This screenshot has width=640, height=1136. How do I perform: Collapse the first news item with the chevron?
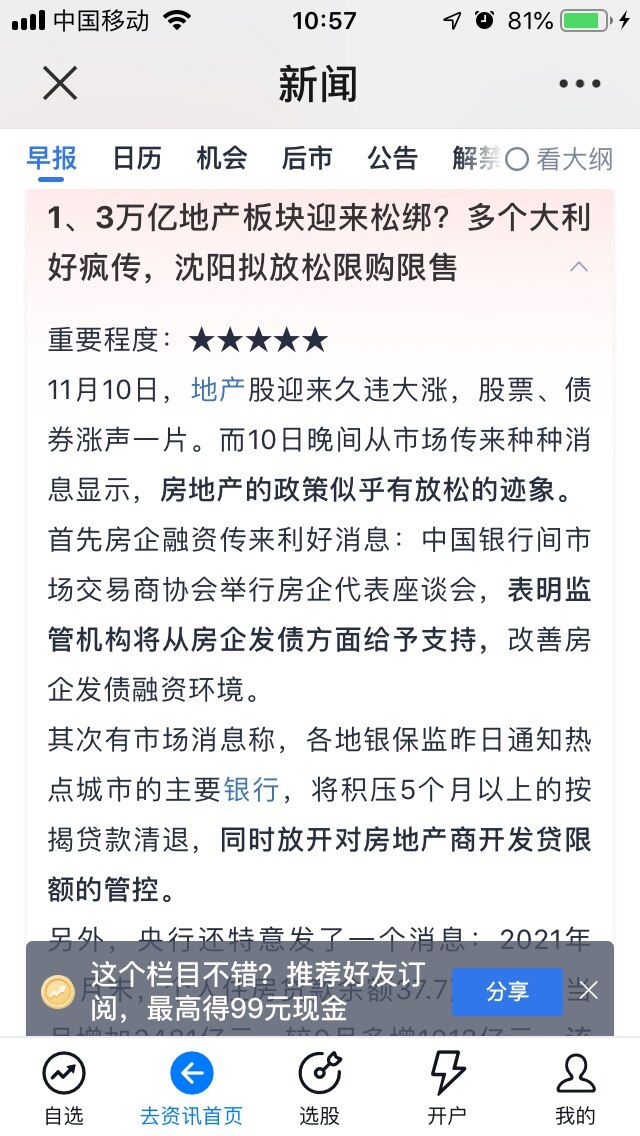pyautogui.click(x=578, y=267)
